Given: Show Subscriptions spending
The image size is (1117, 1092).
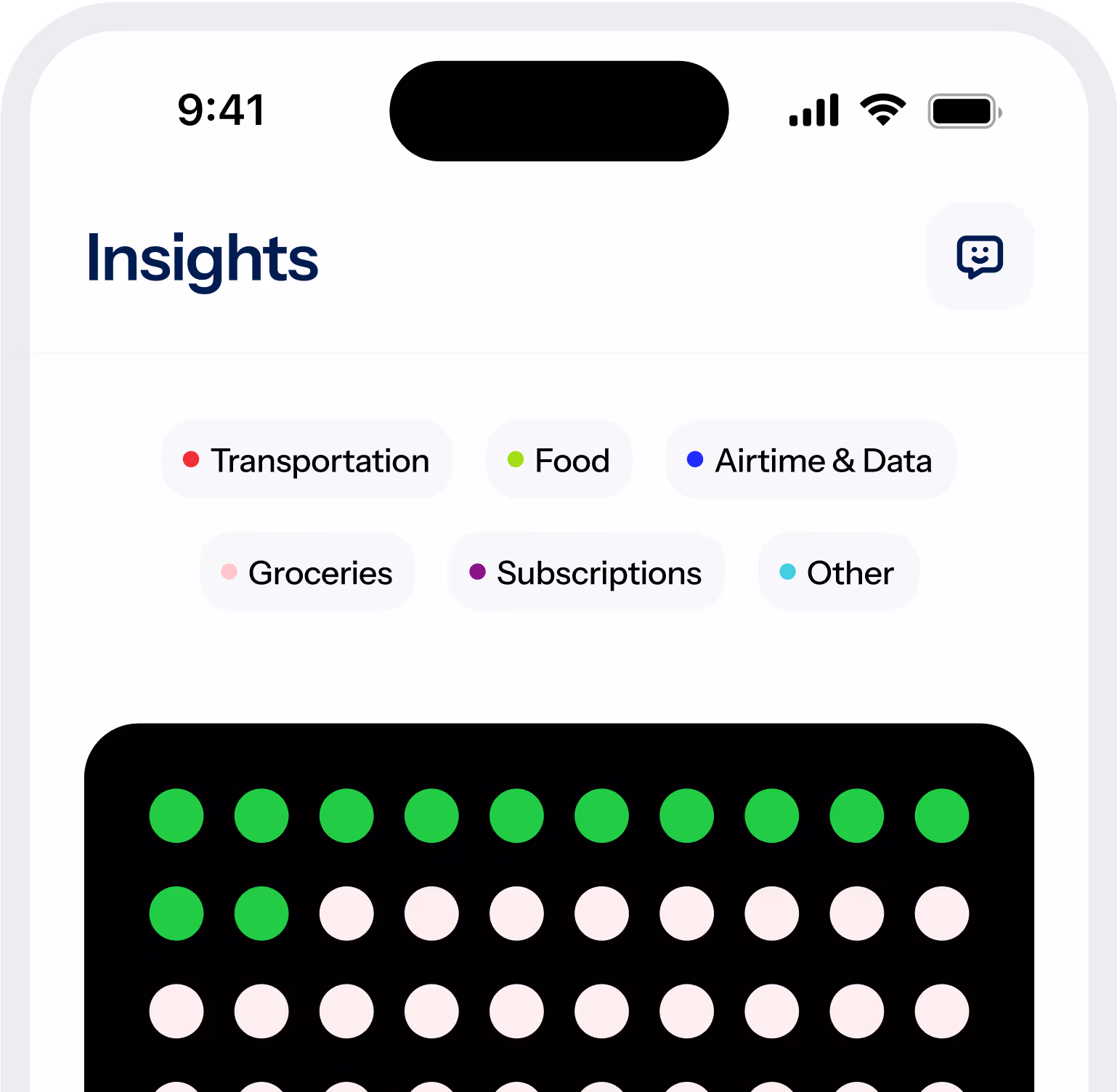Looking at the screenshot, I should [x=585, y=573].
